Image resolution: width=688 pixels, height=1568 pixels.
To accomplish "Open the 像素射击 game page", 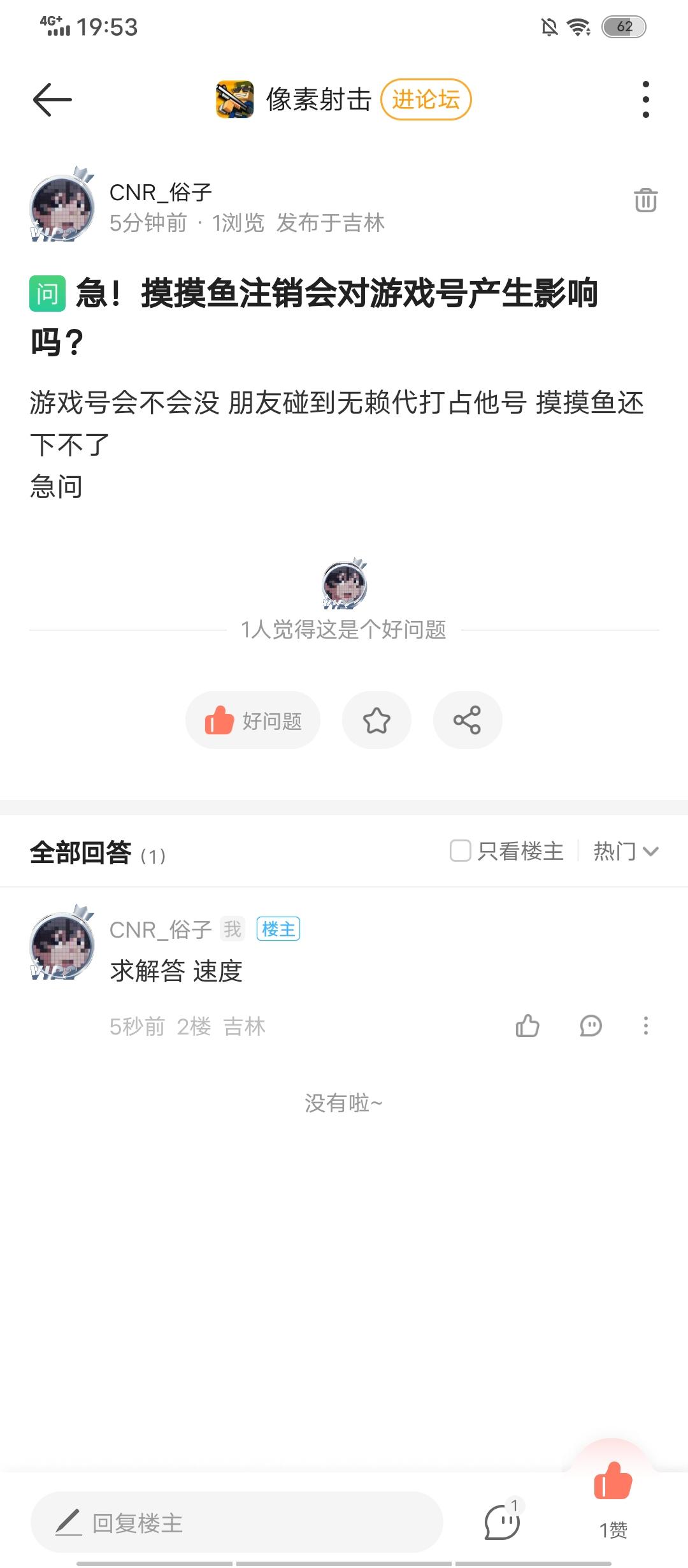I will coord(294,99).
